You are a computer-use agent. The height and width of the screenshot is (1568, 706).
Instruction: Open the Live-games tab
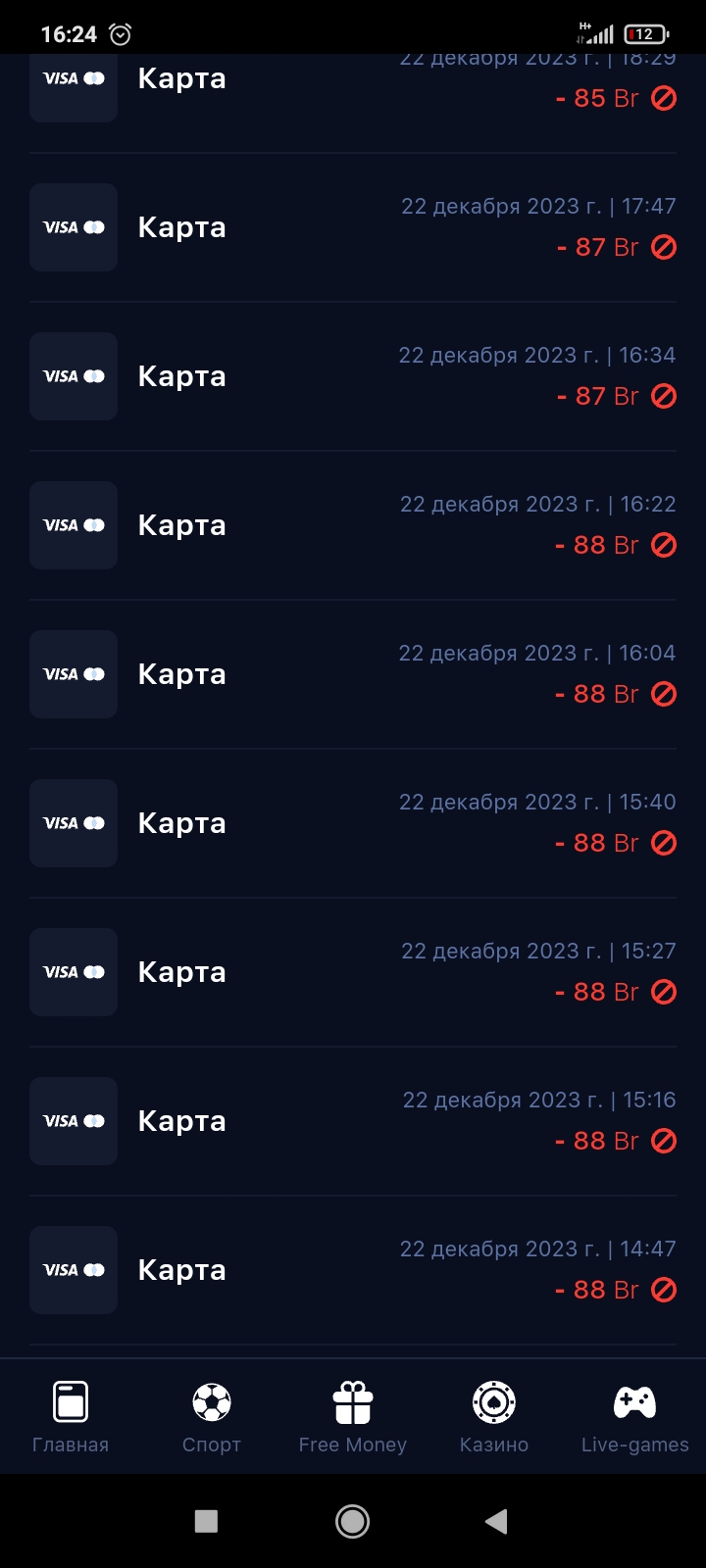[x=634, y=1416]
